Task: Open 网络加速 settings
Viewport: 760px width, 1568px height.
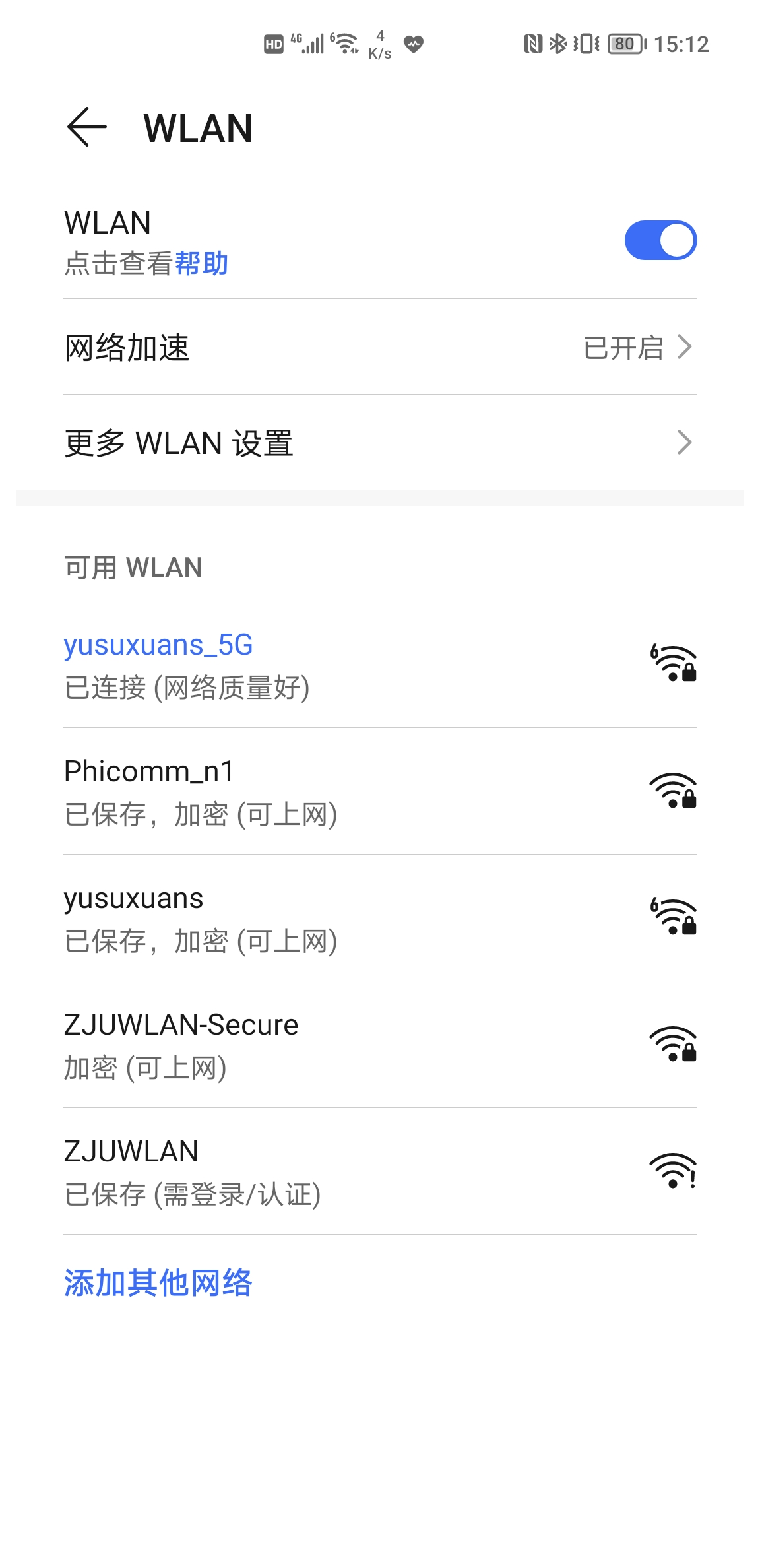Action: click(x=379, y=347)
